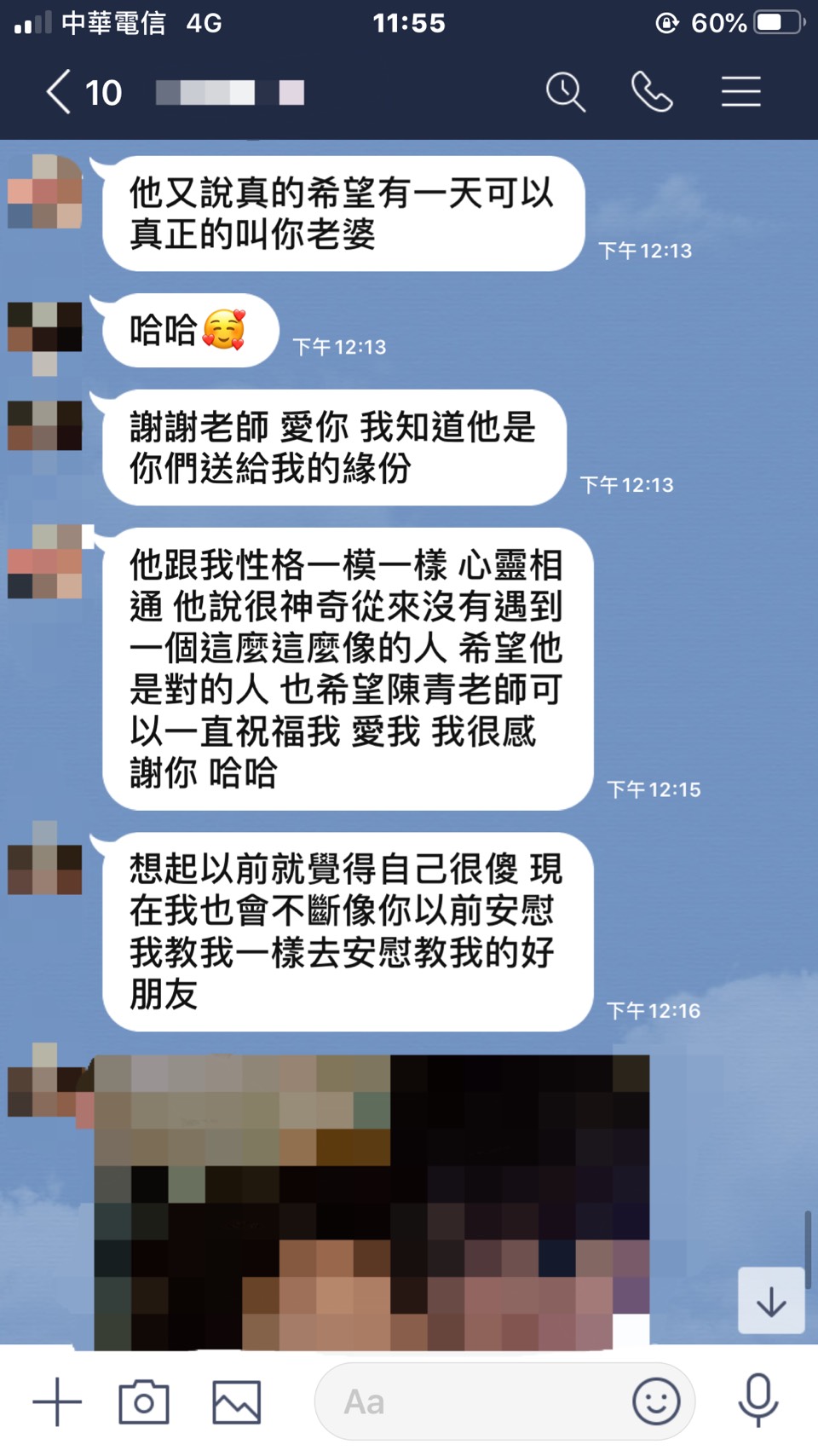Image resolution: width=818 pixels, height=1456 pixels.
Task: Search within this chat
Action: pos(565,92)
